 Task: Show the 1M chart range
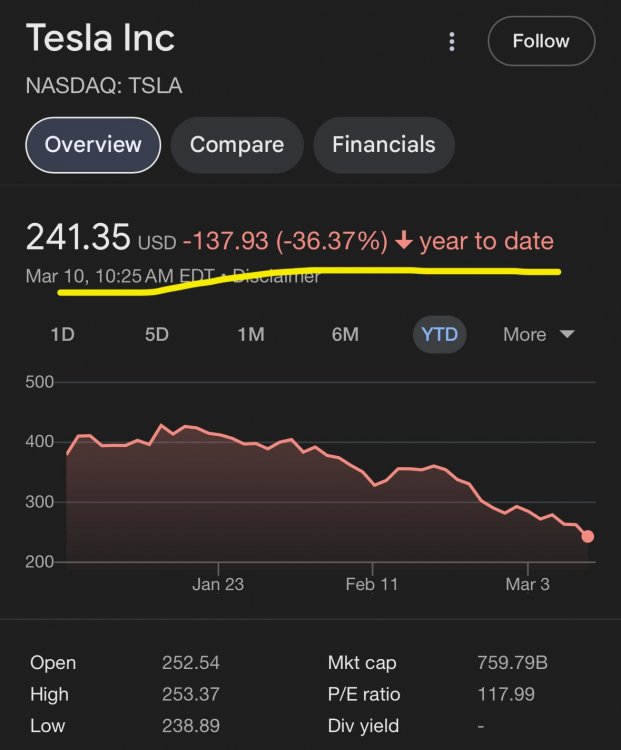click(x=251, y=334)
